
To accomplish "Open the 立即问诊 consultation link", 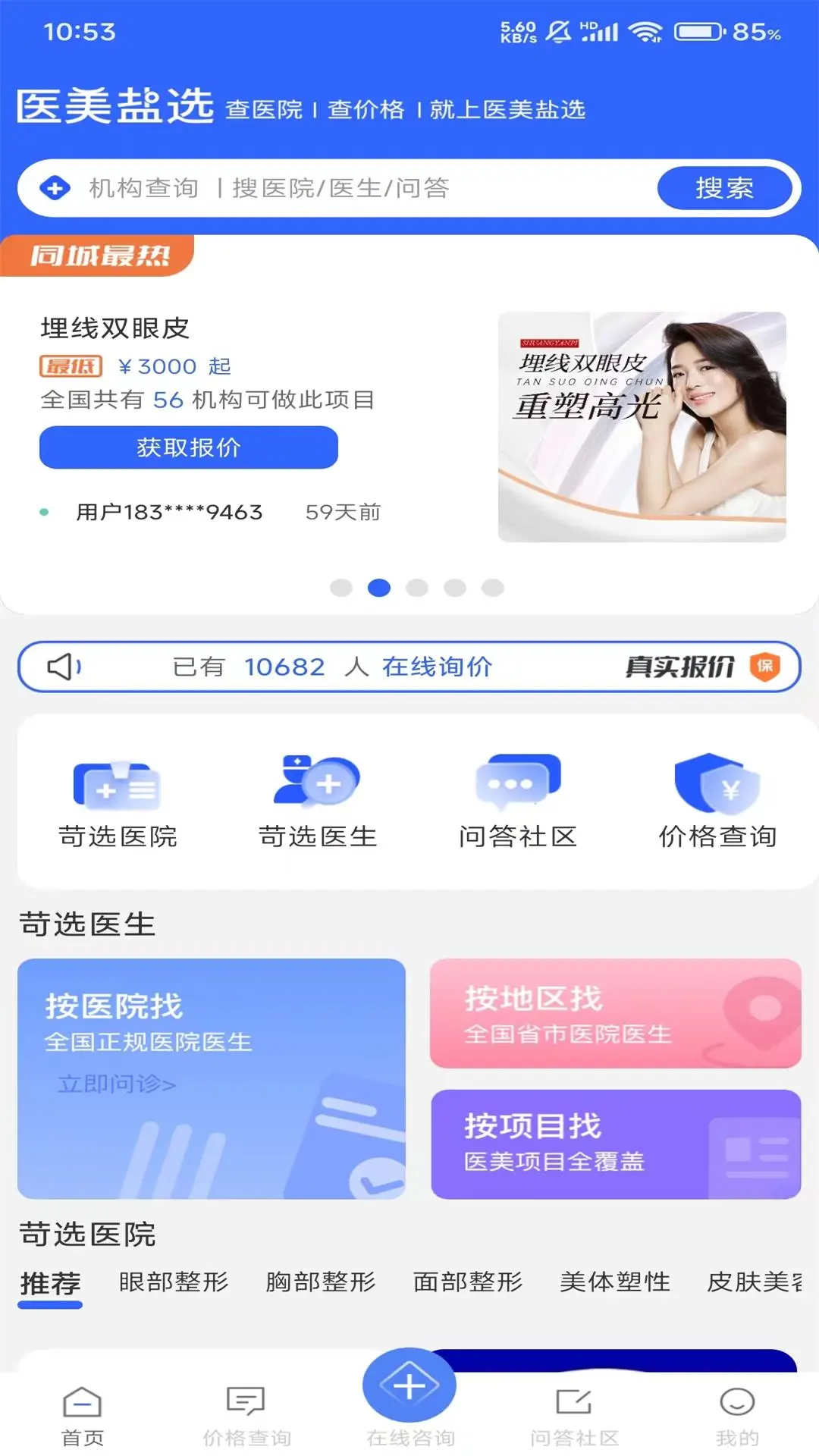I will click(116, 1084).
